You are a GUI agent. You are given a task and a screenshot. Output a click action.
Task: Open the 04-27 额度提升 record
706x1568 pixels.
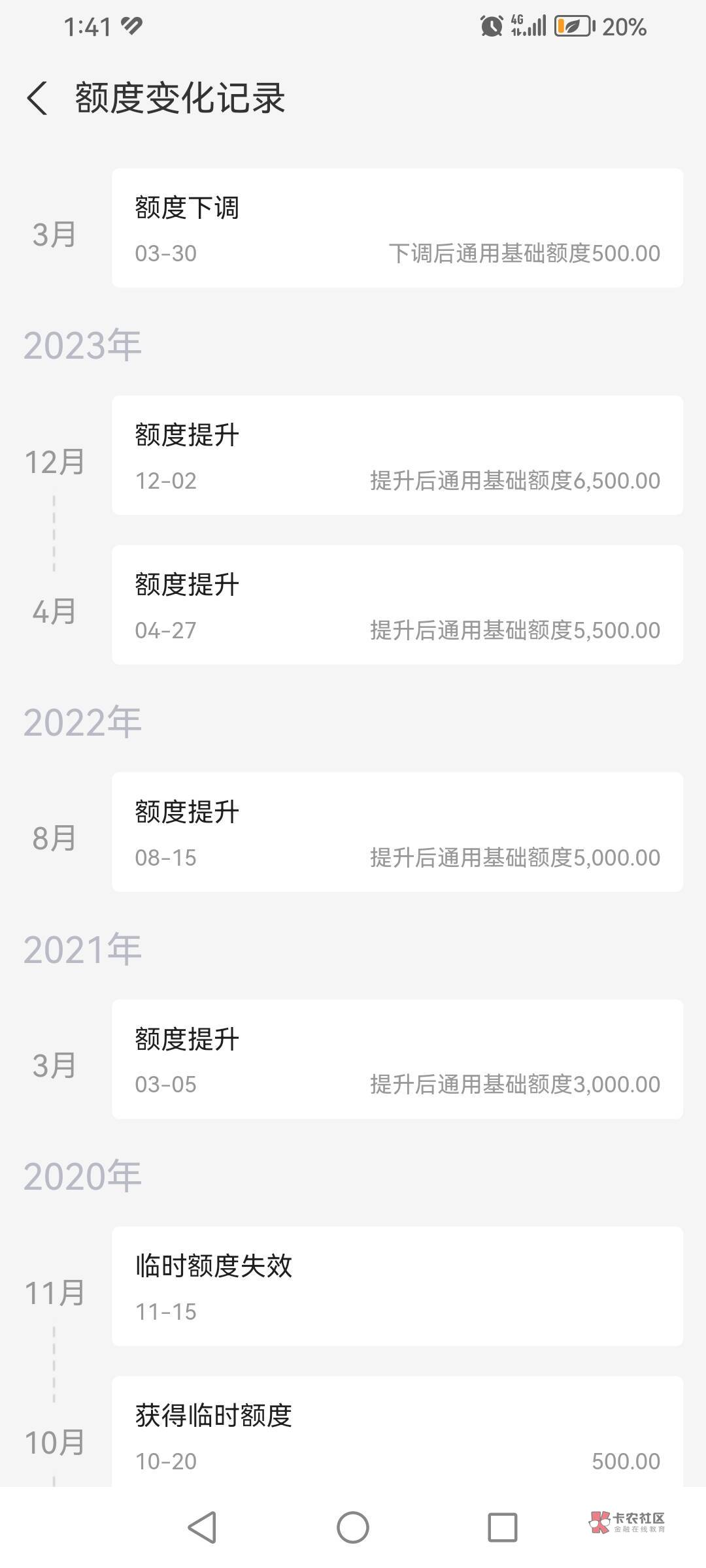(x=397, y=605)
